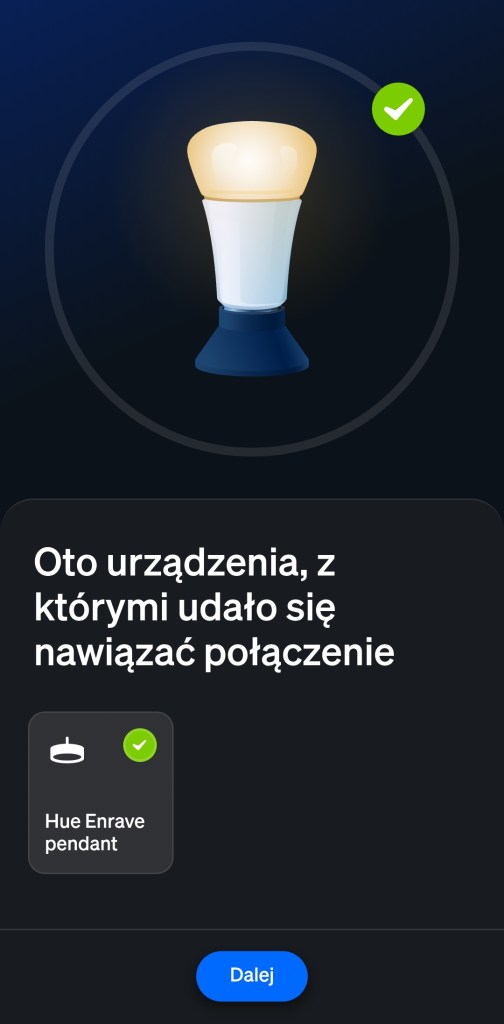Tap the Dalej button to continue

(x=251, y=976)
